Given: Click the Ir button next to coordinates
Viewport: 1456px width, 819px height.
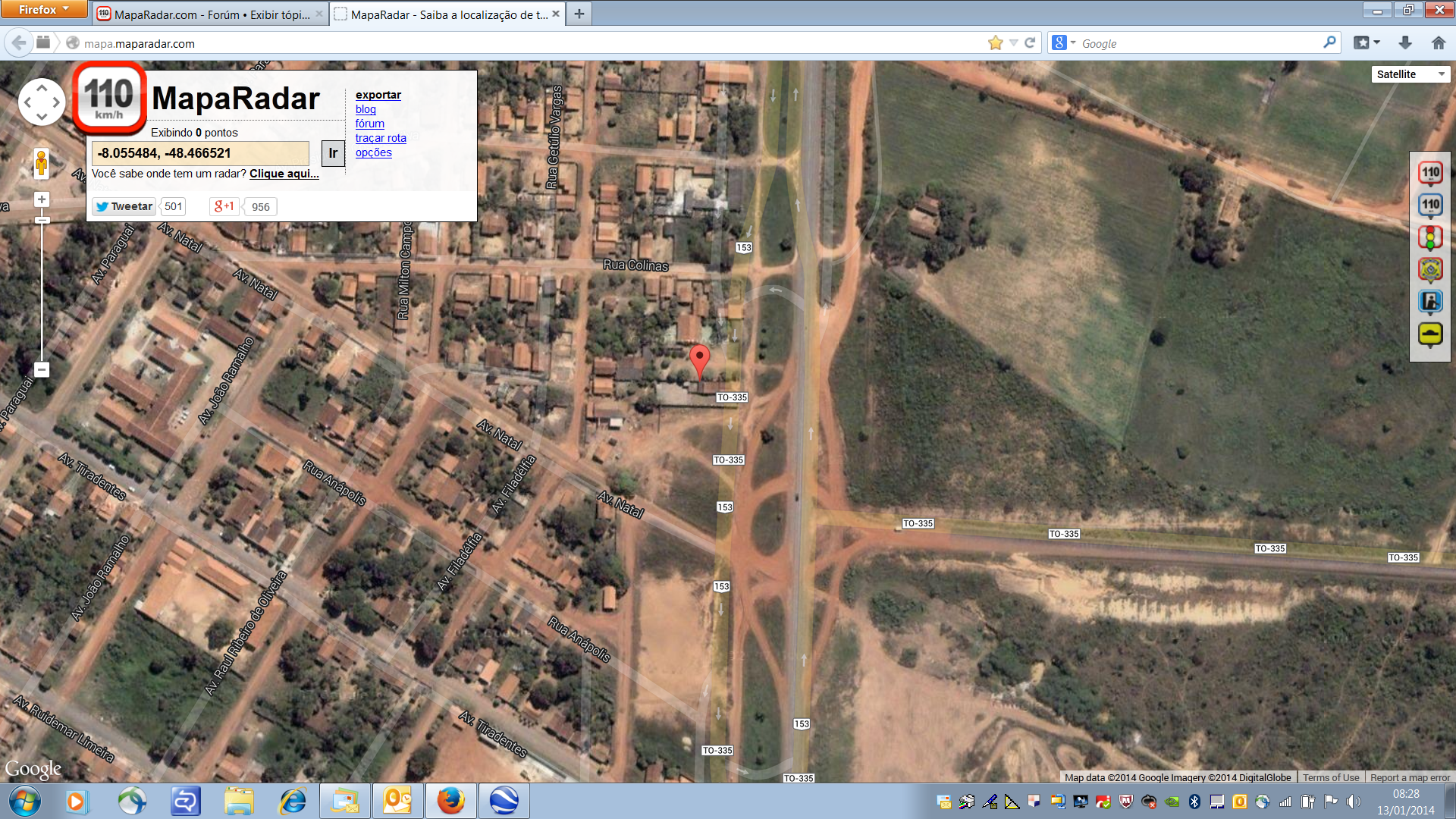Looking at the screenshot, I should (333, 153).
